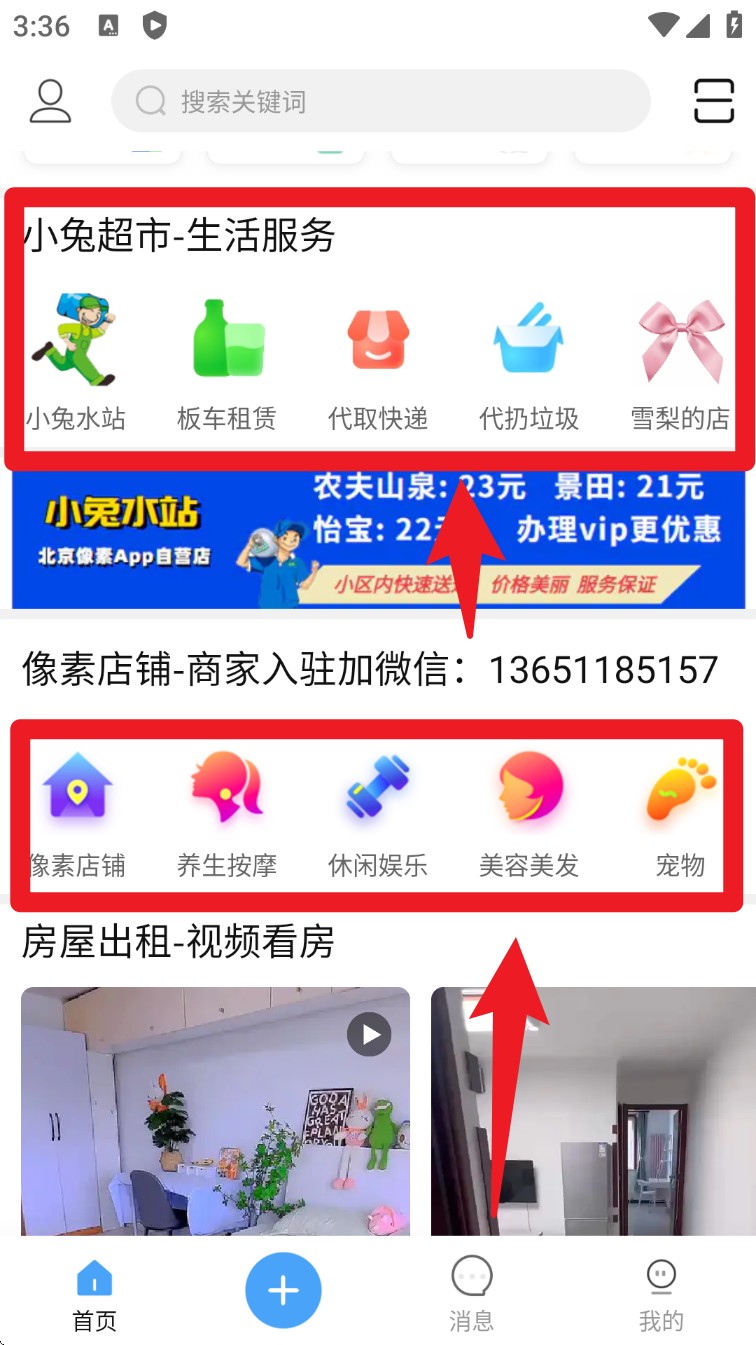Tap the 搜索关键词 search box

[380, 101]
